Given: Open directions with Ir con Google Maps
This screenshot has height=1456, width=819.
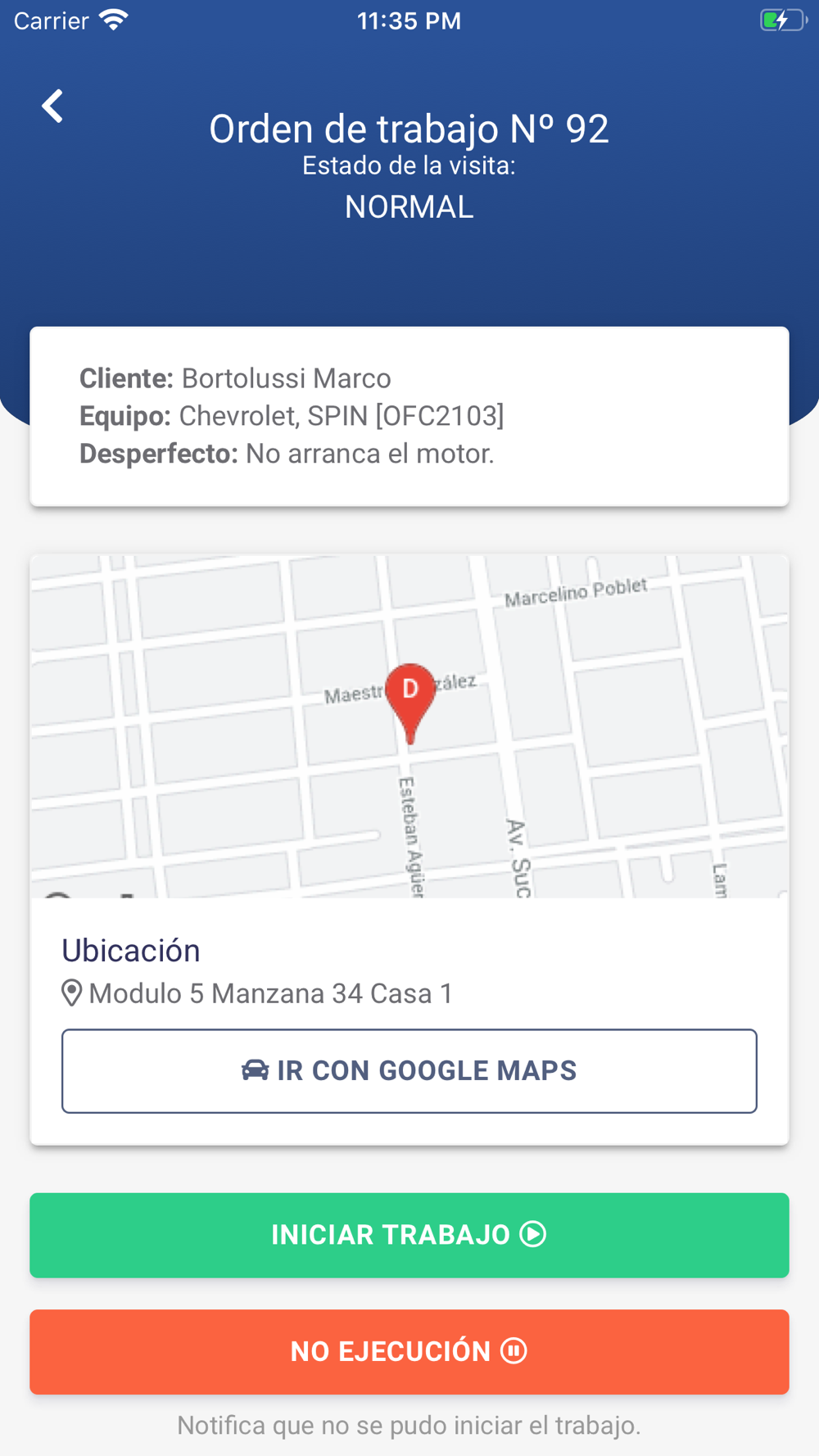Looking at the screenshot, I should [409, 1071].
